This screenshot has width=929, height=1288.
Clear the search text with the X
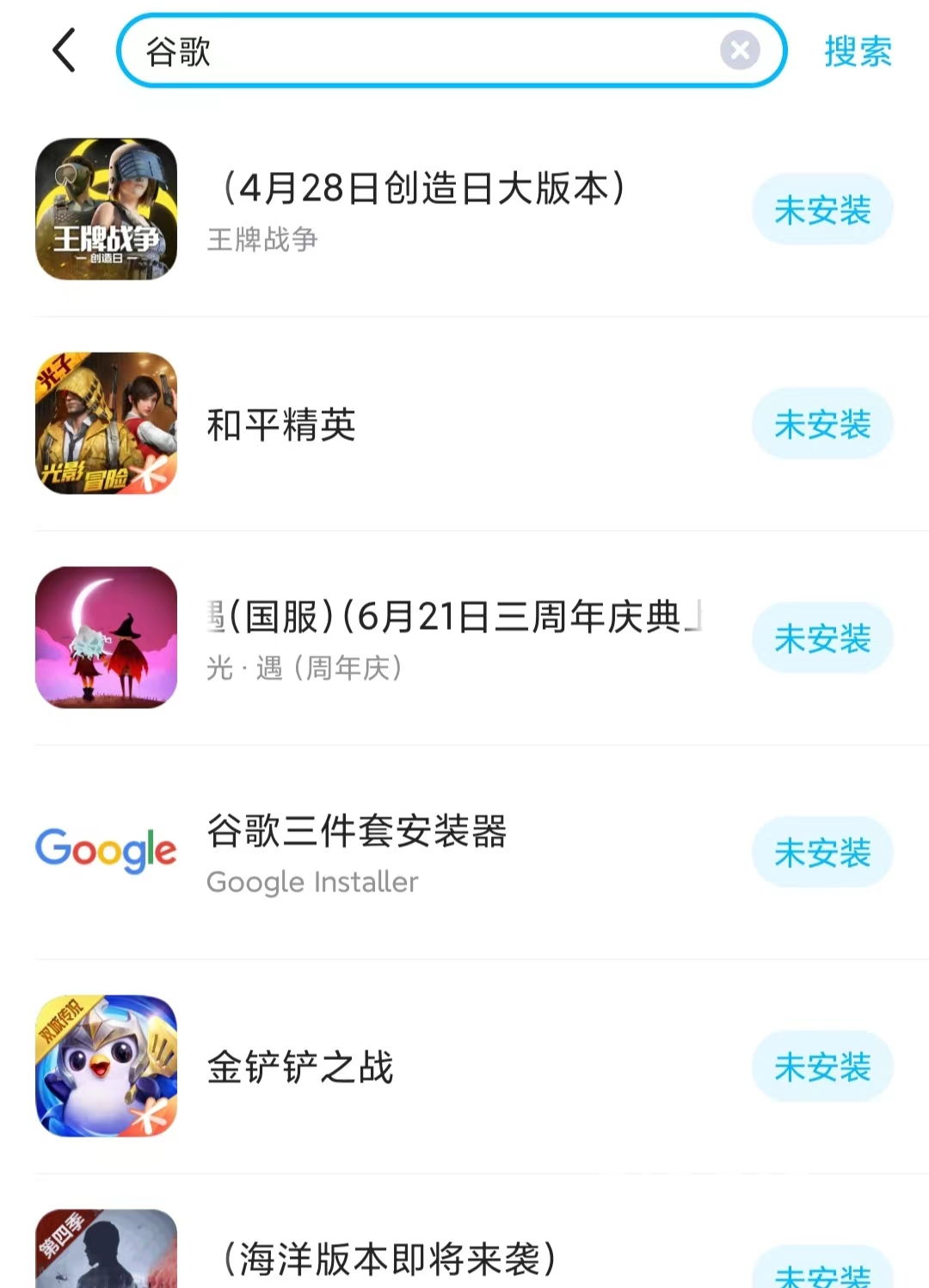pos(740,51)
